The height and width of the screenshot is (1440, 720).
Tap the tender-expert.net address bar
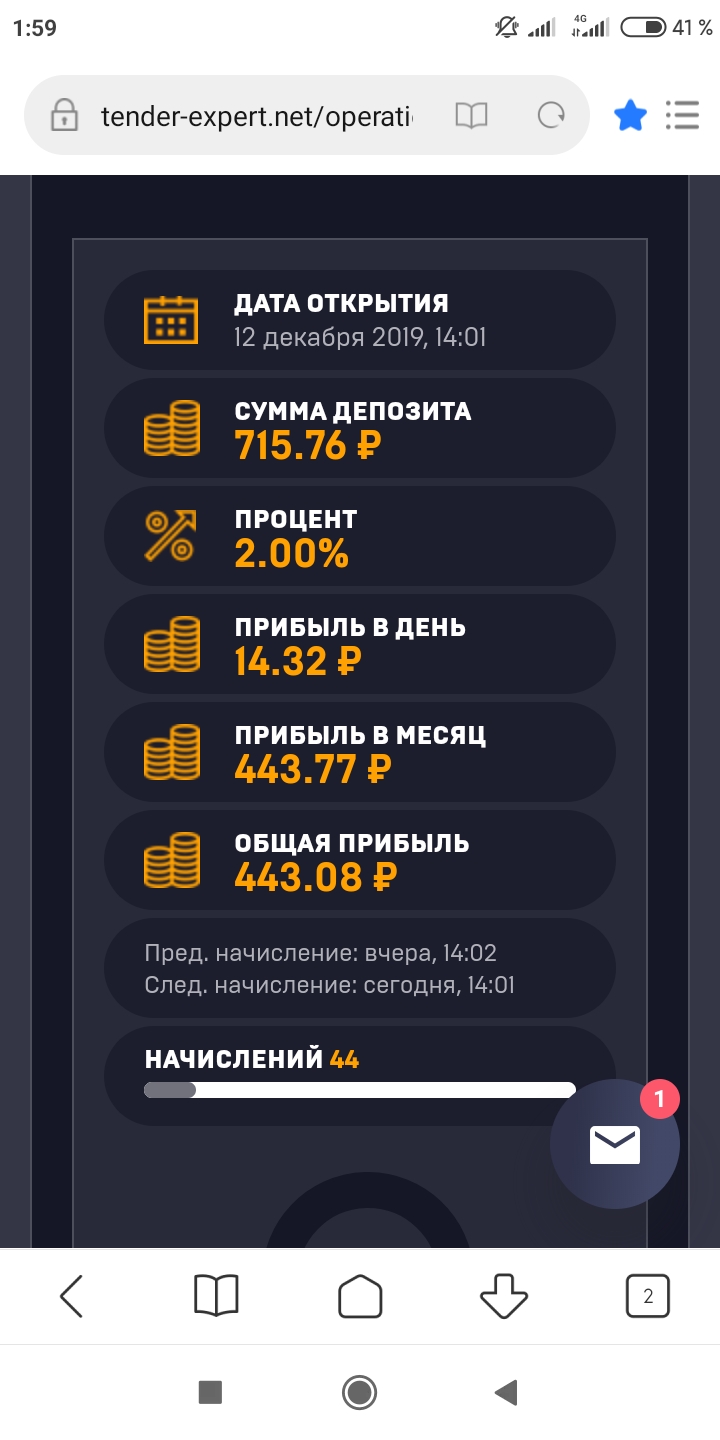(255, 116)
